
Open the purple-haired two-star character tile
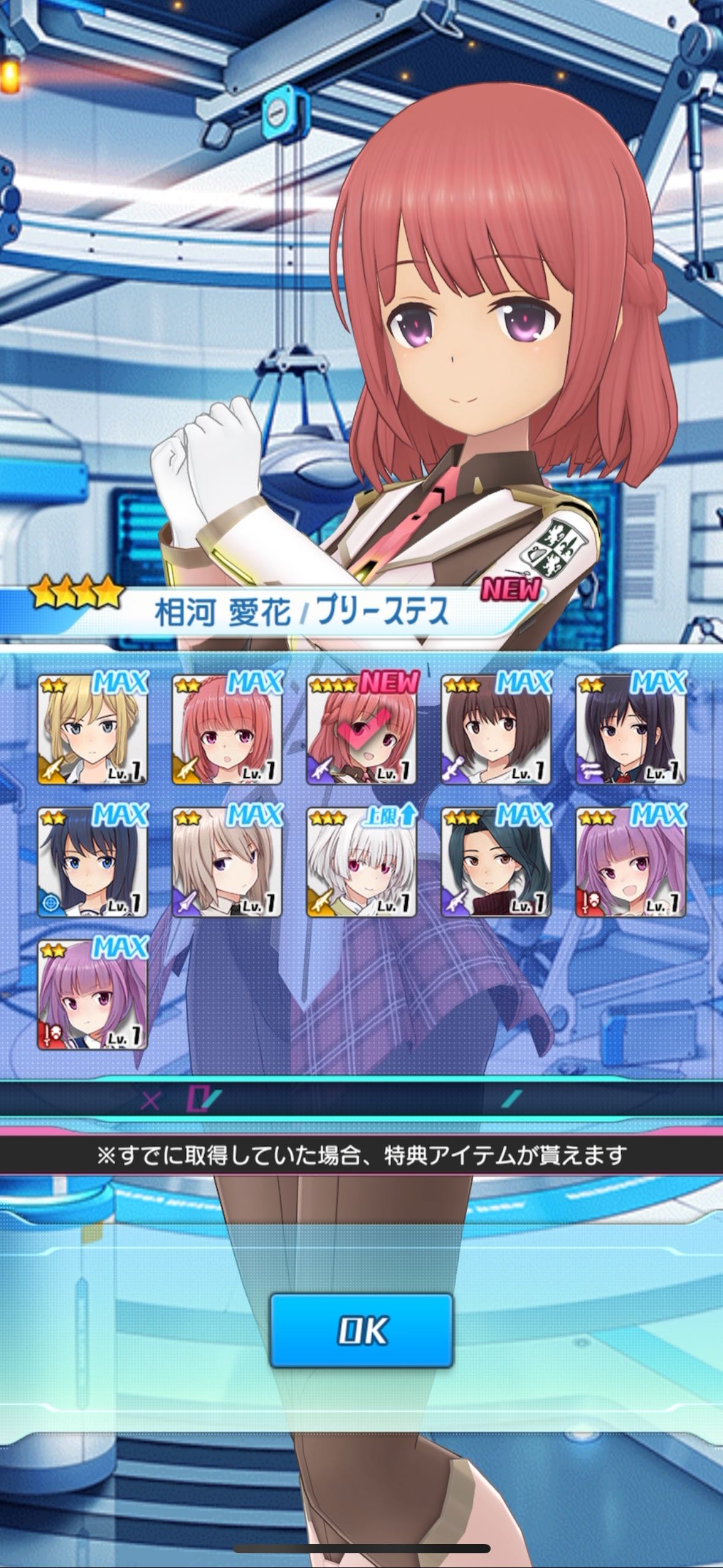(x=93, y=995)
